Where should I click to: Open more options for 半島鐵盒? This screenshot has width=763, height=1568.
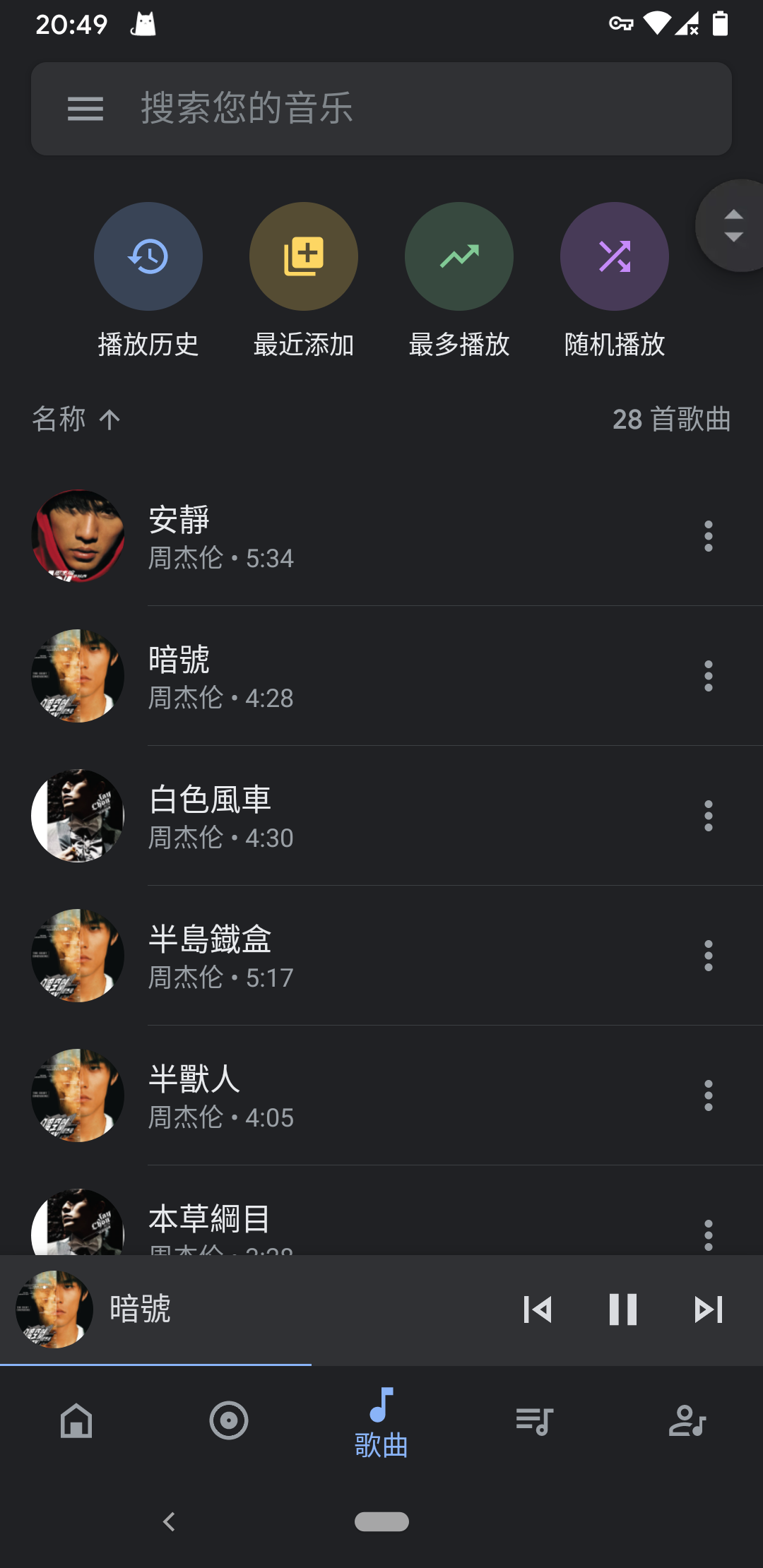709,956
